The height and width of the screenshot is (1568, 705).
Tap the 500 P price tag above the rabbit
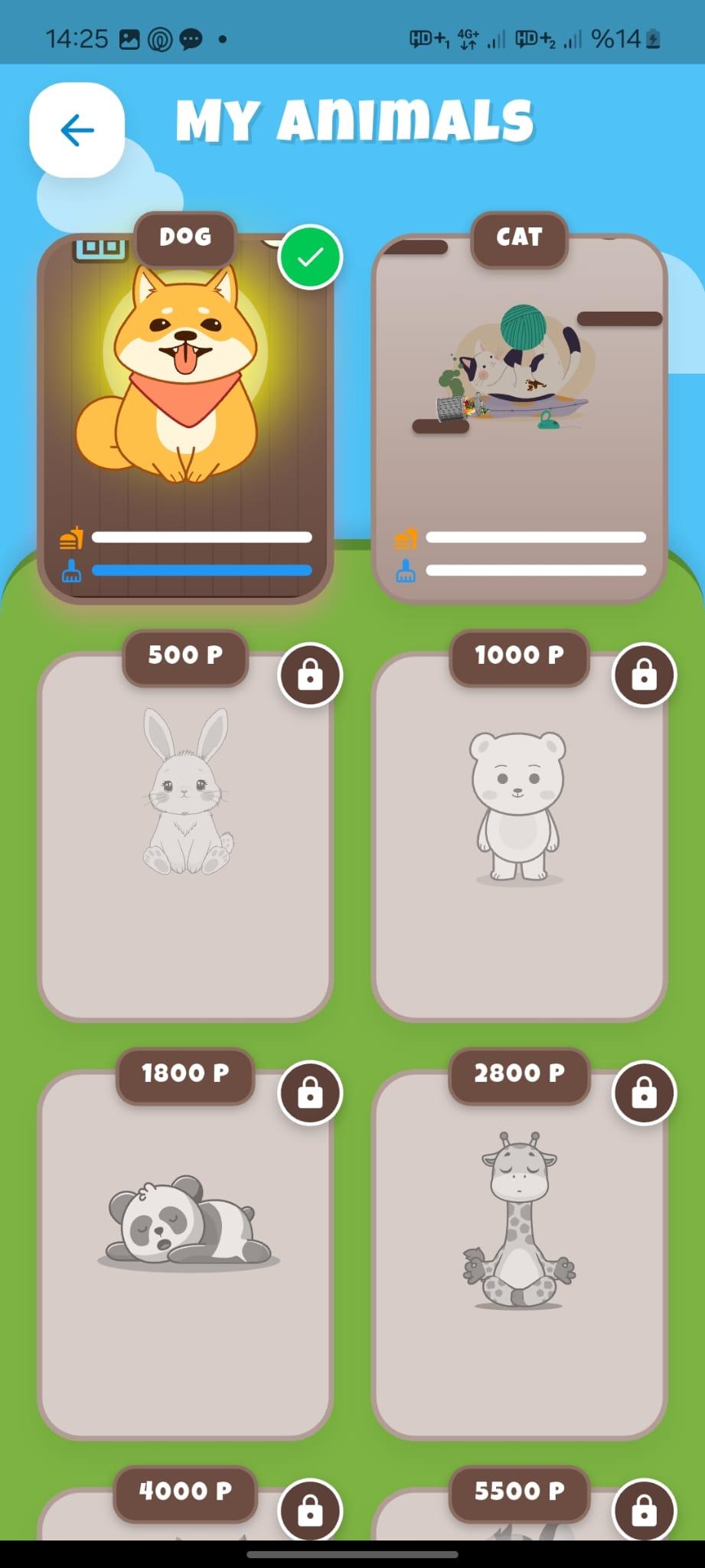tap(184, 657)
